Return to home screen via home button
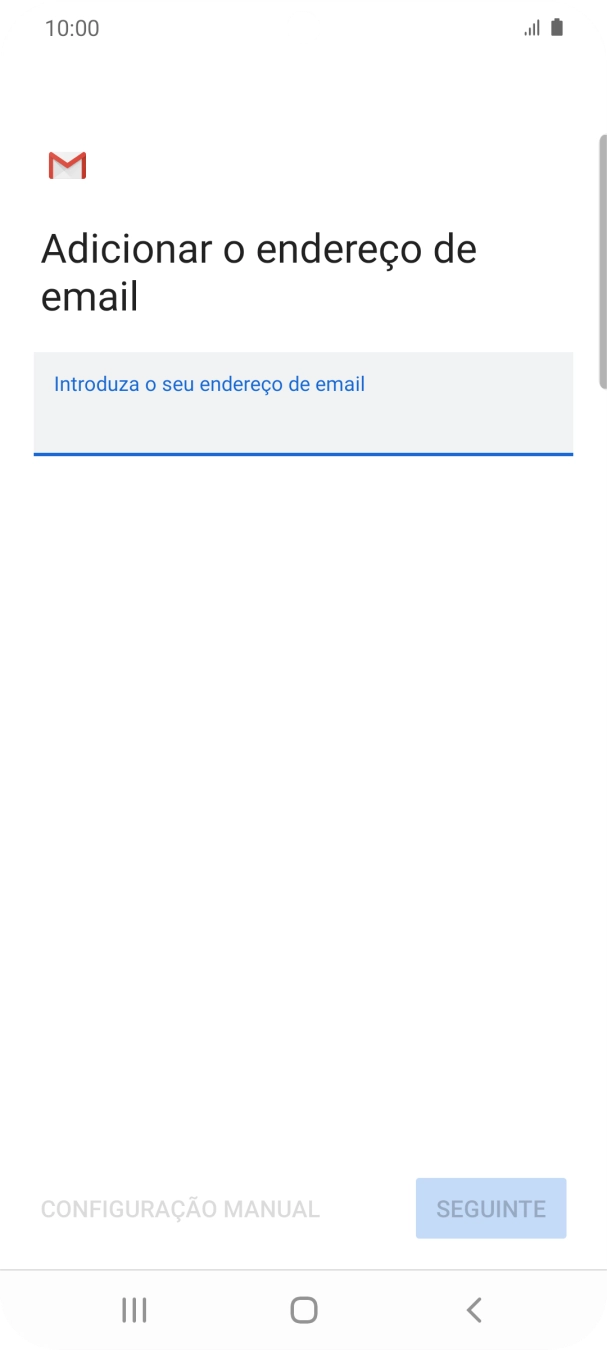 tap(304, 1310)
